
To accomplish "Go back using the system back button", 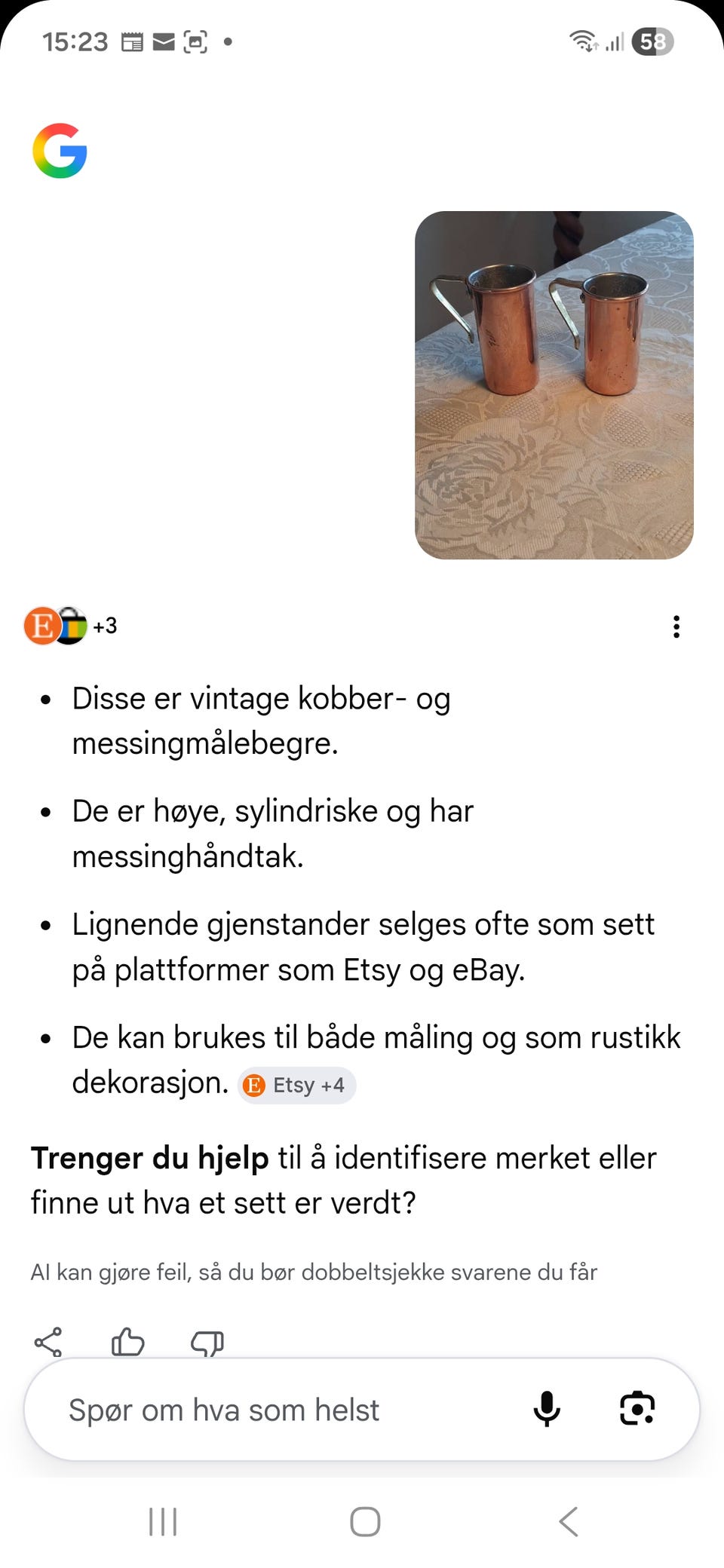I will (x=569, y=1521).
